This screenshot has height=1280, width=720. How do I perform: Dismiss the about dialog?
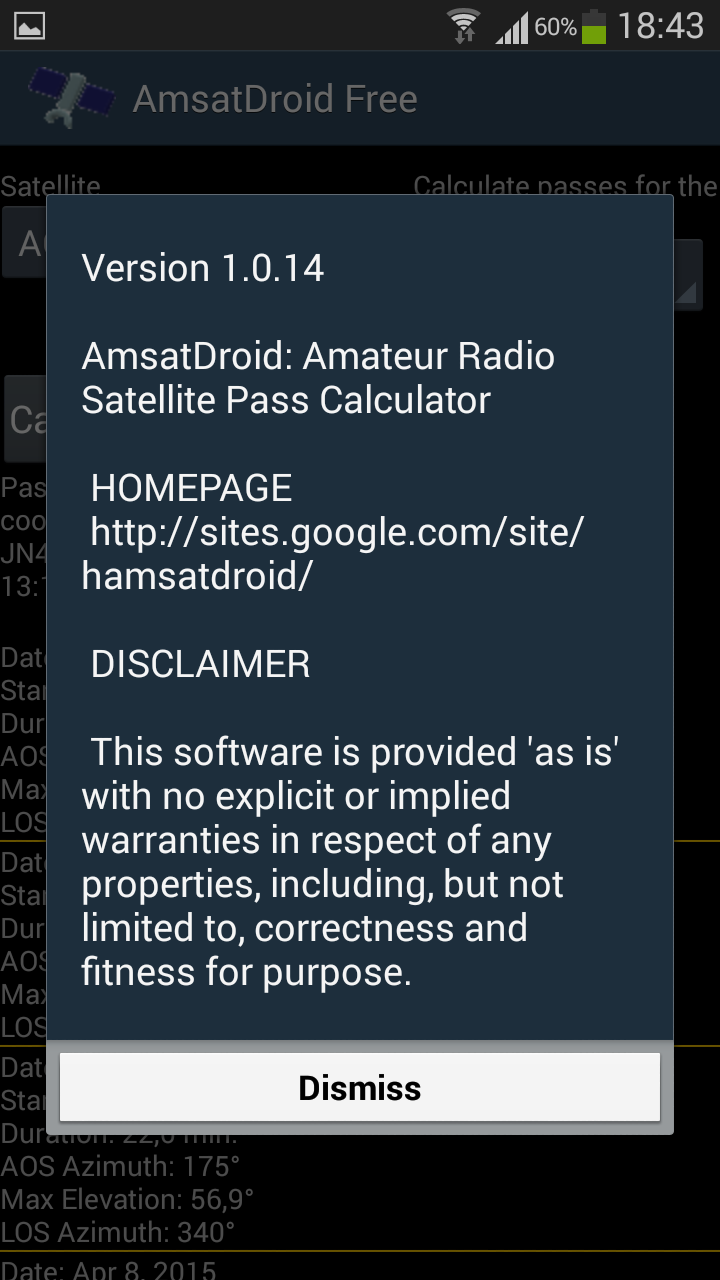(x=360, y=1087)
